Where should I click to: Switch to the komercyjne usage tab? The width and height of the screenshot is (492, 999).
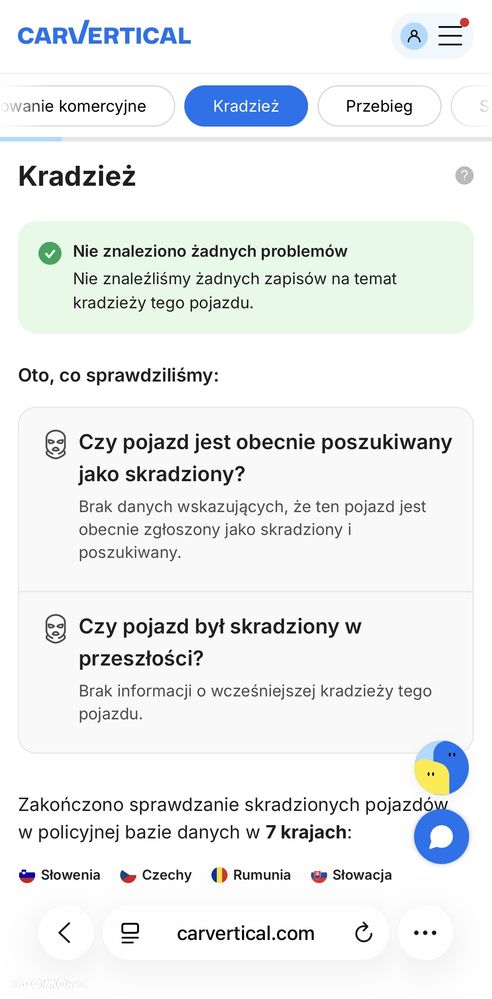87,106
